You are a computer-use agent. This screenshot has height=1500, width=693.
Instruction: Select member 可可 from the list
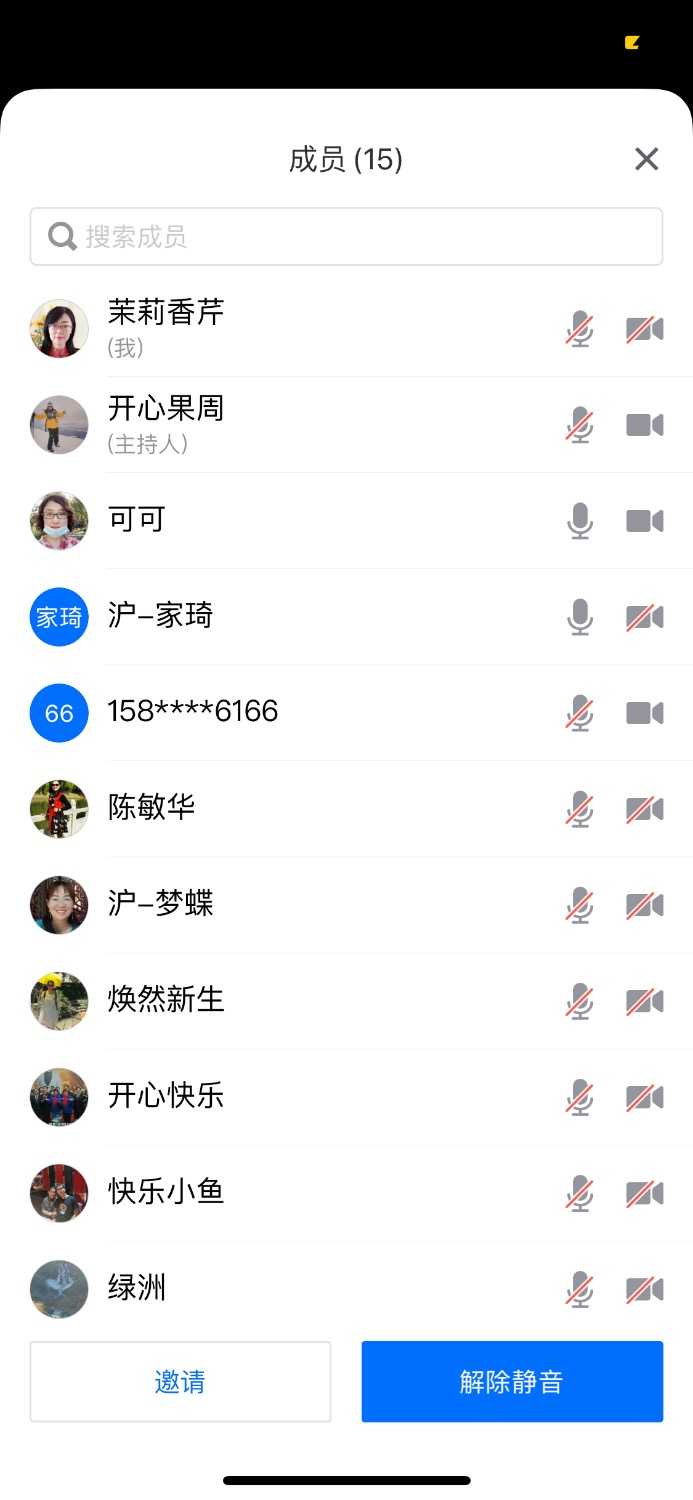[x=137, y=520]
